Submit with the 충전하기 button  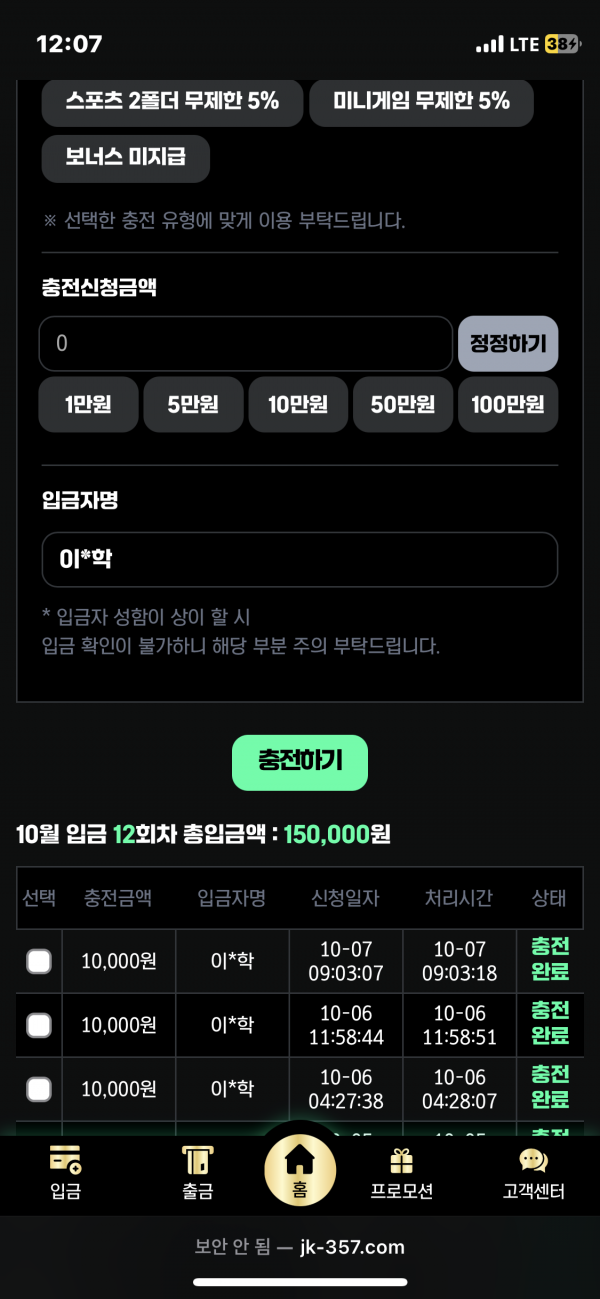[x=300, y=762]
